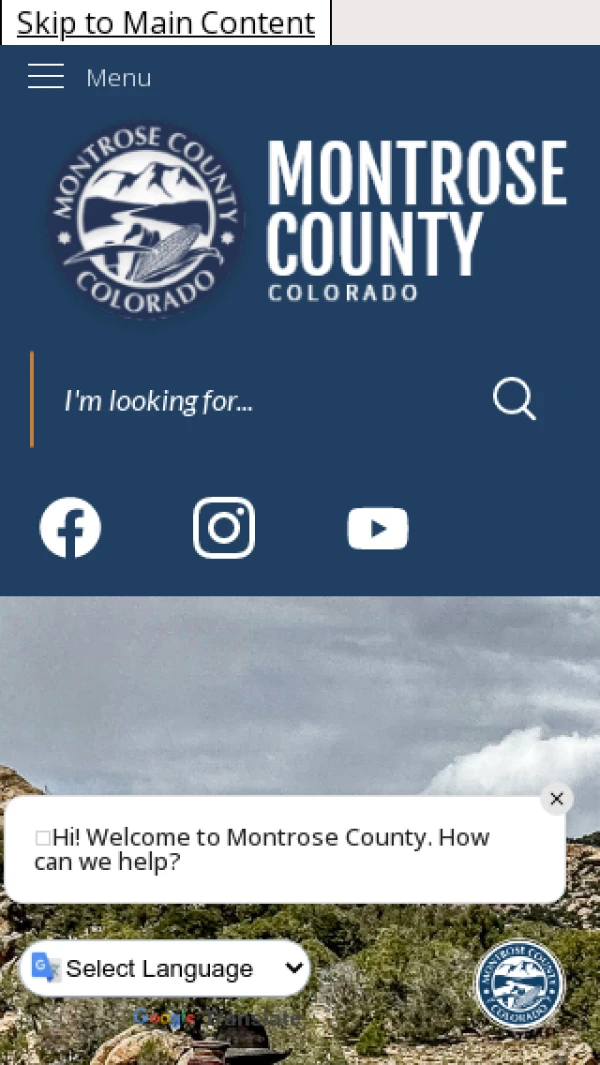Screen dimensions: 600x1065
Task: Tap the "I'm looking for..." search field
Action: 260,401
